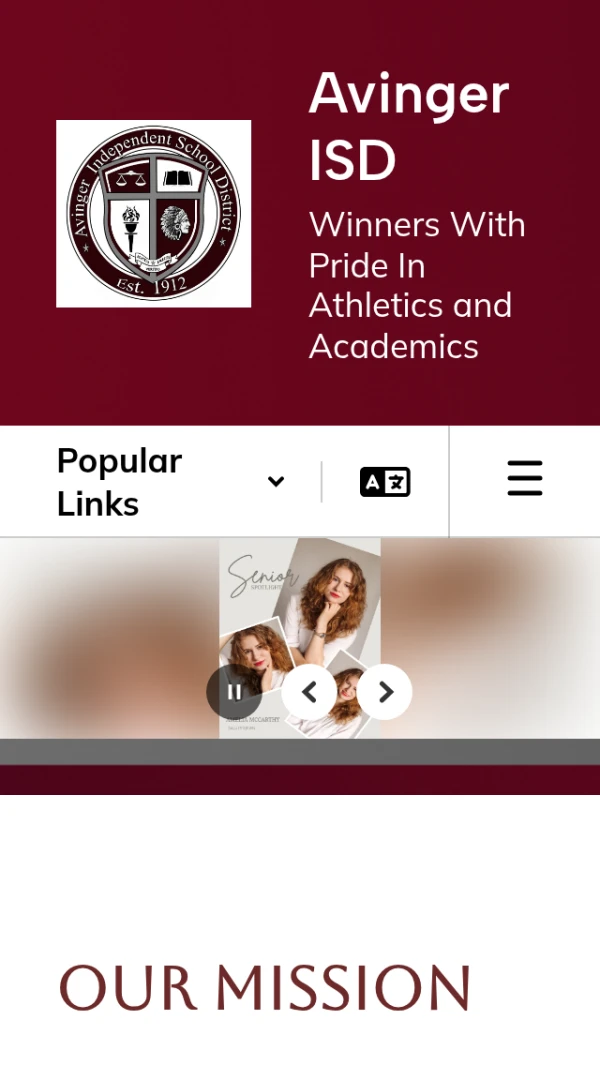The image size is (600, 1065).
Task: Pause the slideshow carousel
Action: point(234,691)
